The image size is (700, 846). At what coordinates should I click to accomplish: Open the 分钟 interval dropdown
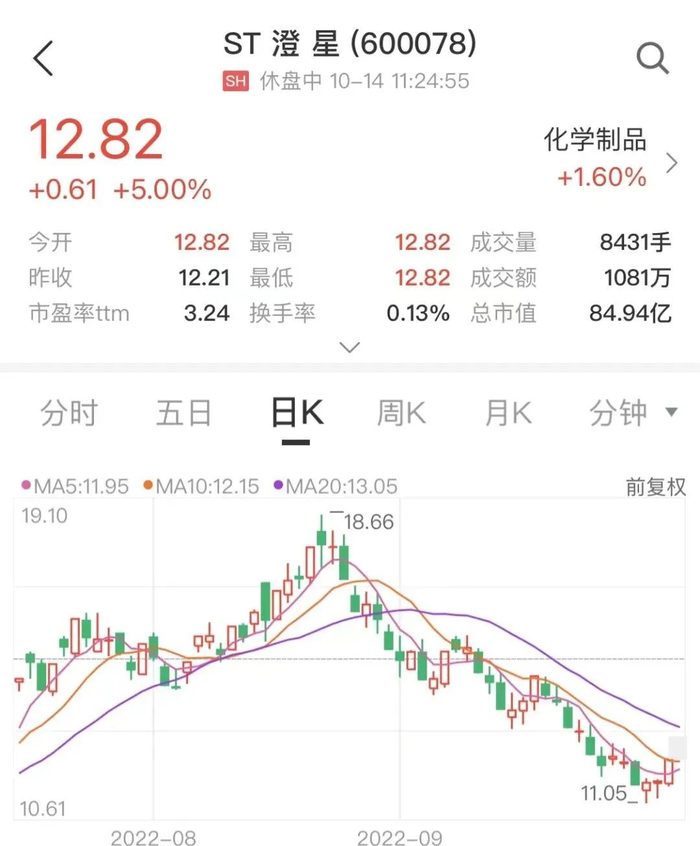(633, 412)
